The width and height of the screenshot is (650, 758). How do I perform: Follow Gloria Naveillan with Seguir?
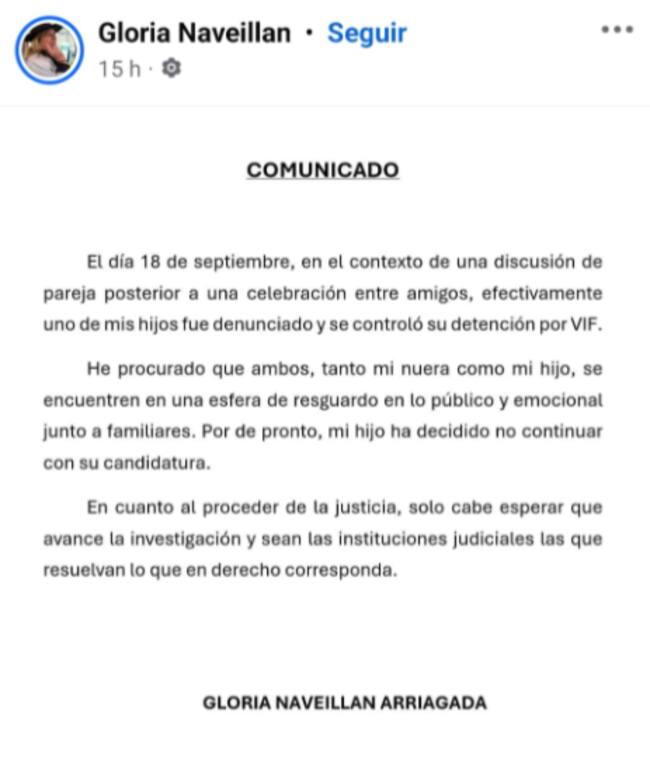pos(367,33)
